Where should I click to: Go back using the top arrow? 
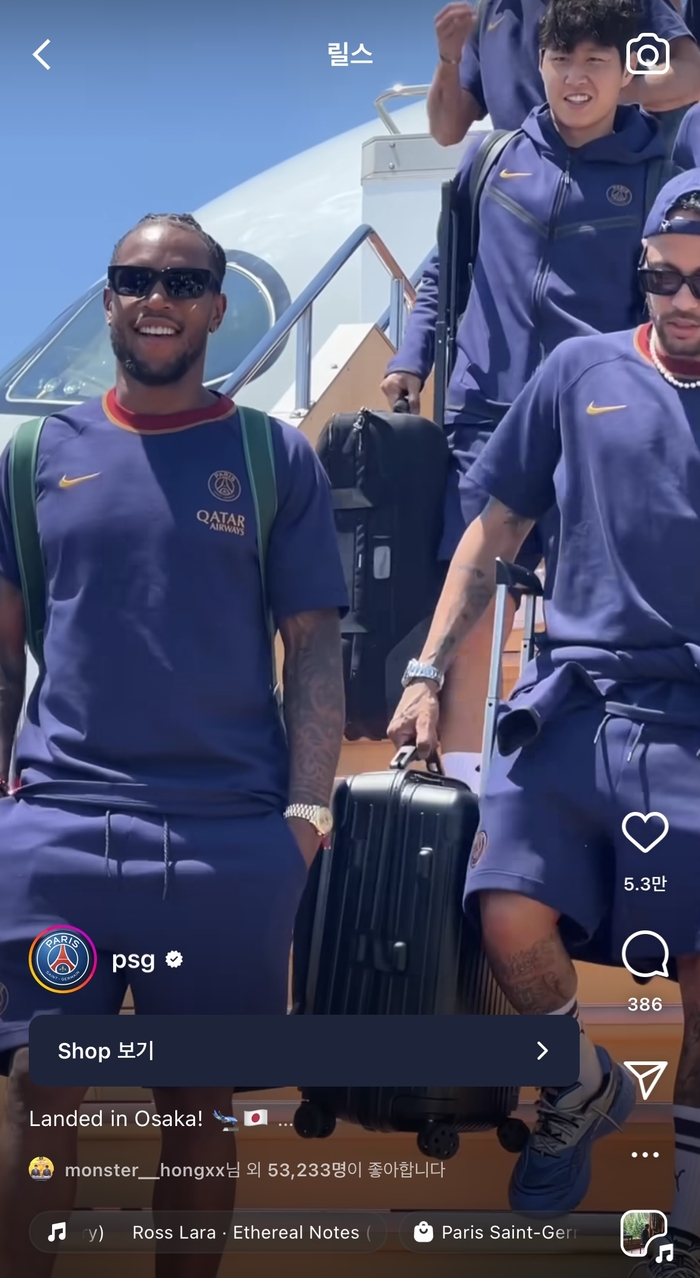(x=41, y=54)
